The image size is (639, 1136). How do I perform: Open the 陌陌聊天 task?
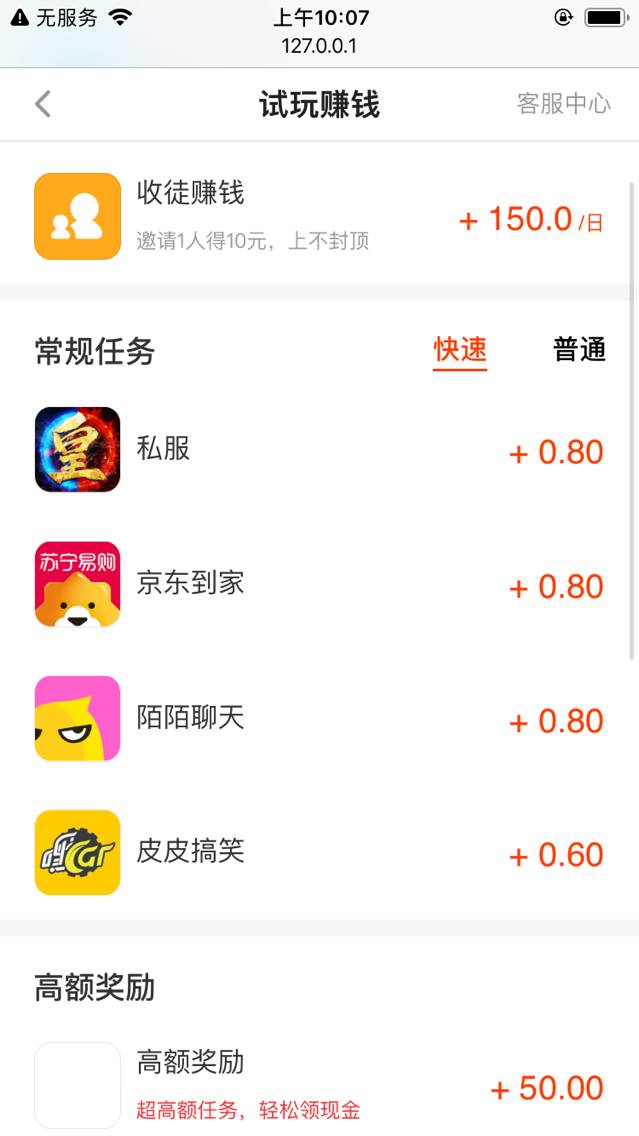[319, 719]
